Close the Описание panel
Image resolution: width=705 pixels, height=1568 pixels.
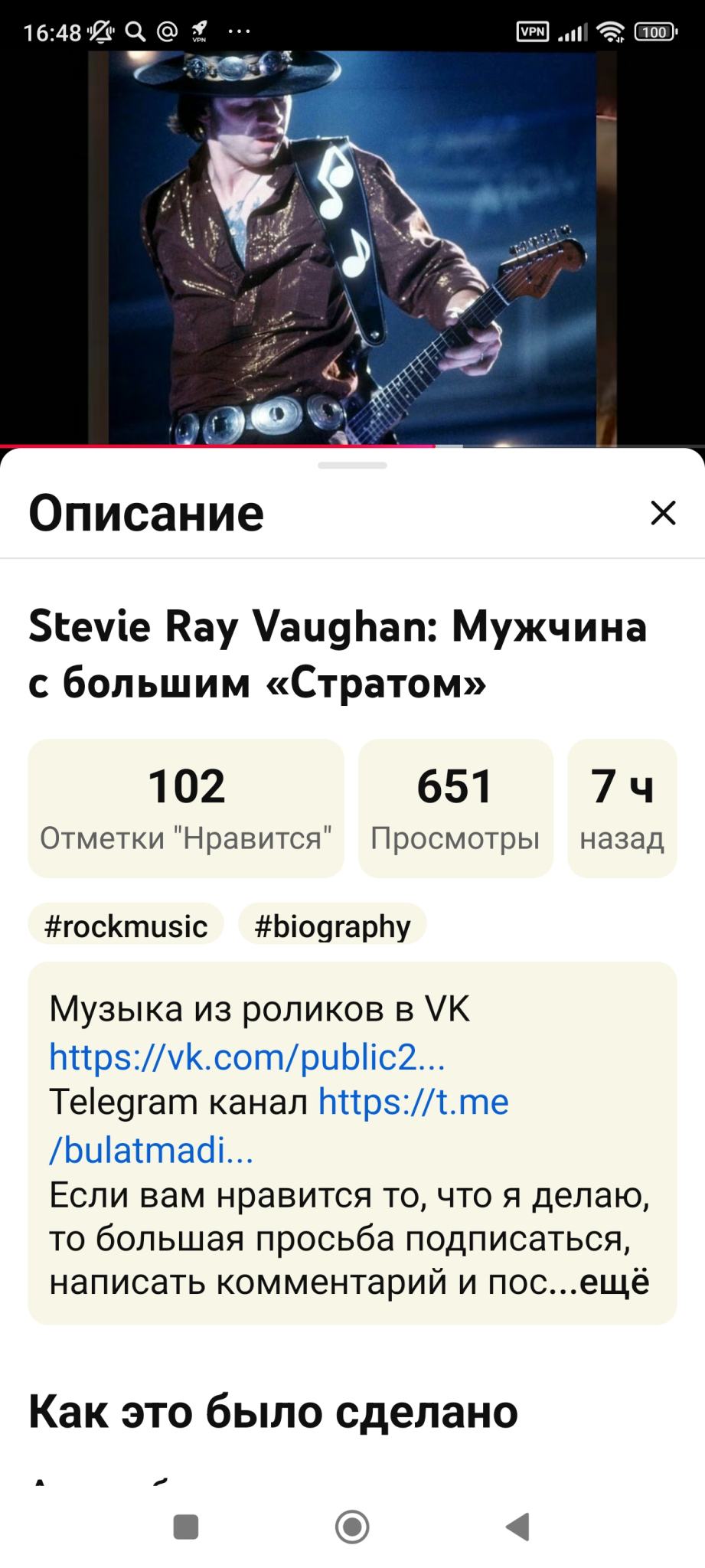[663, 513]
